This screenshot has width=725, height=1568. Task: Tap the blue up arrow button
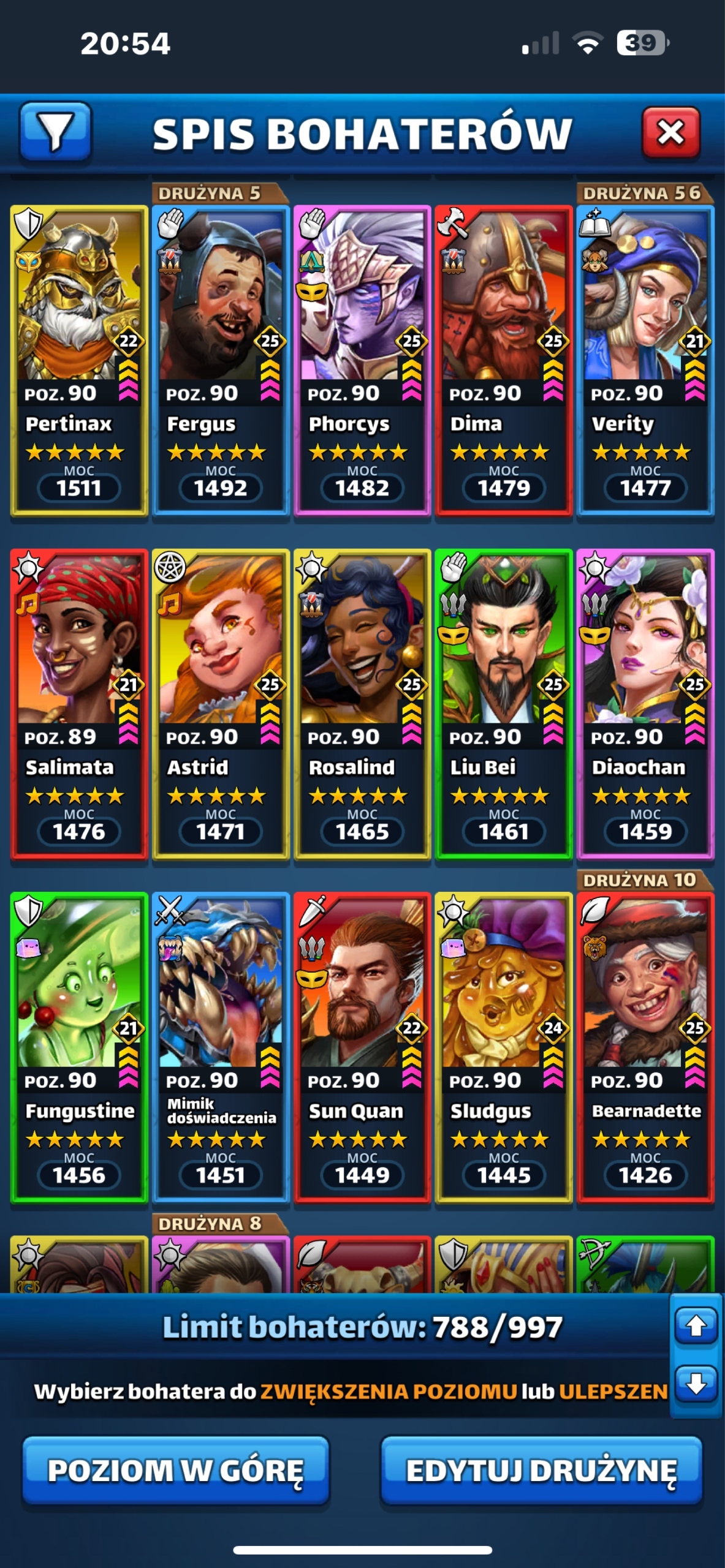(696, 1326)
